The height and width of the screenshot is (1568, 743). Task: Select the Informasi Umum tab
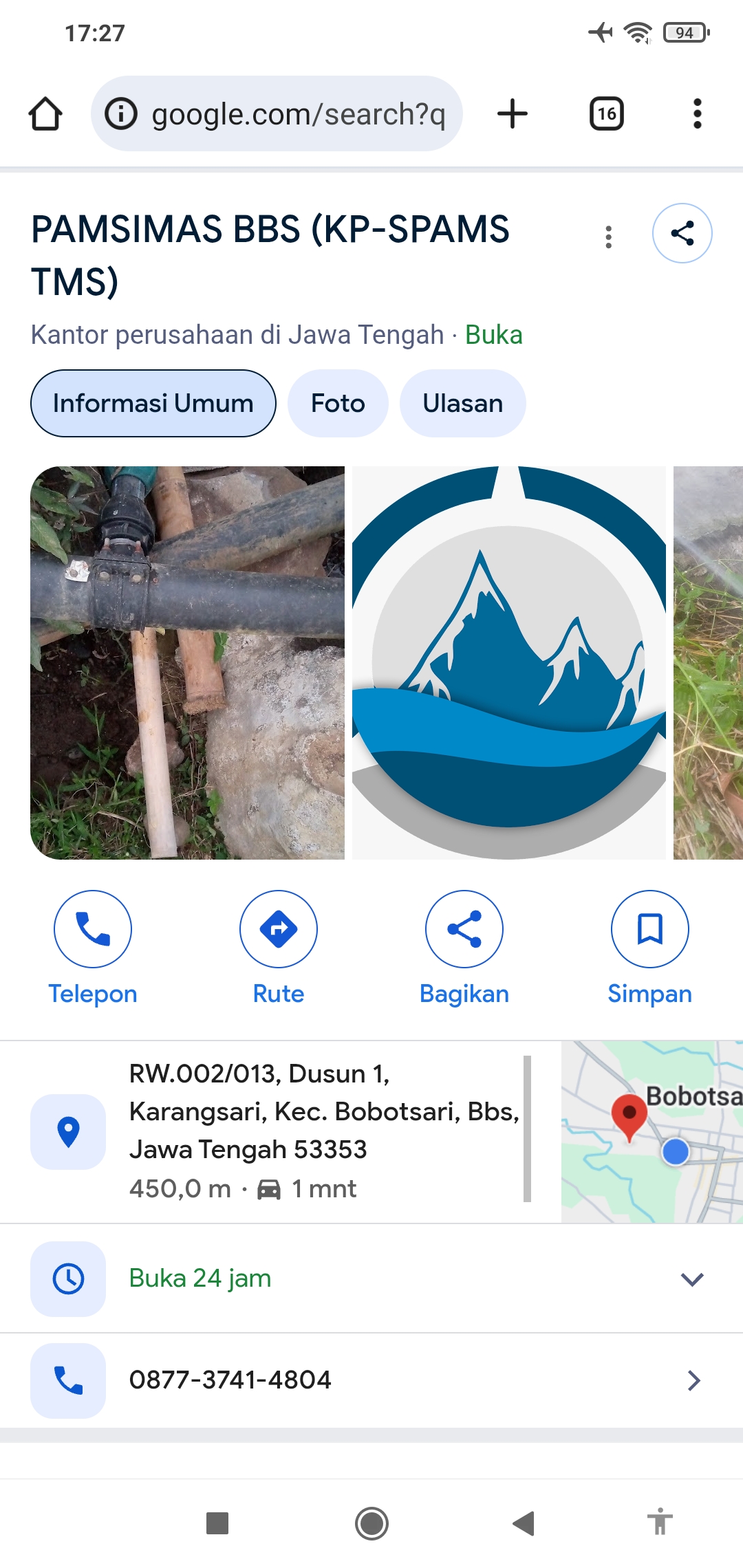coord(153,404)
